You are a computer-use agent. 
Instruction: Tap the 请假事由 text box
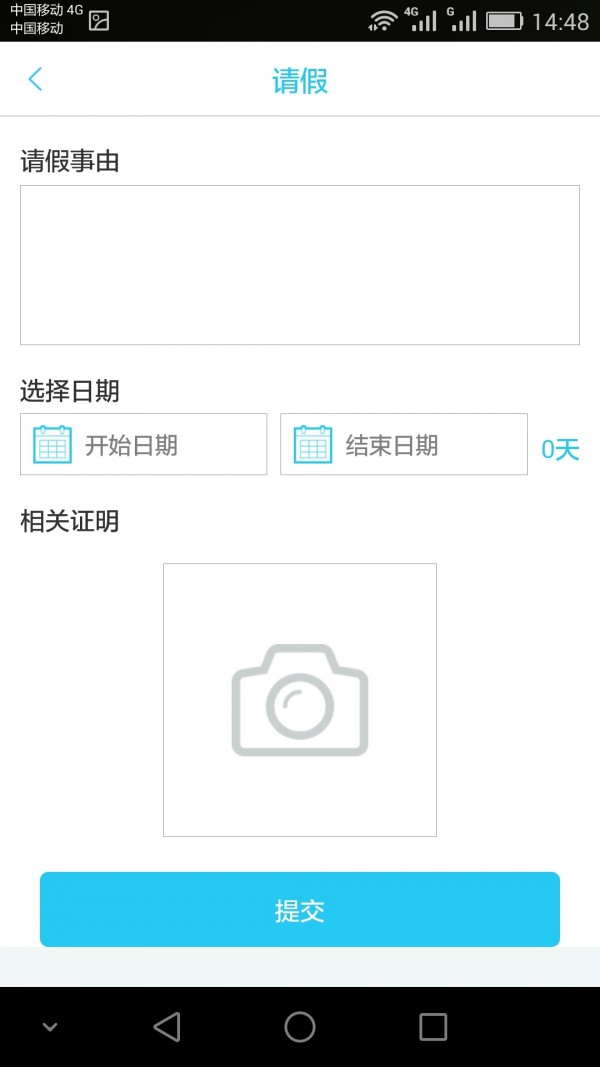(300, 265)
